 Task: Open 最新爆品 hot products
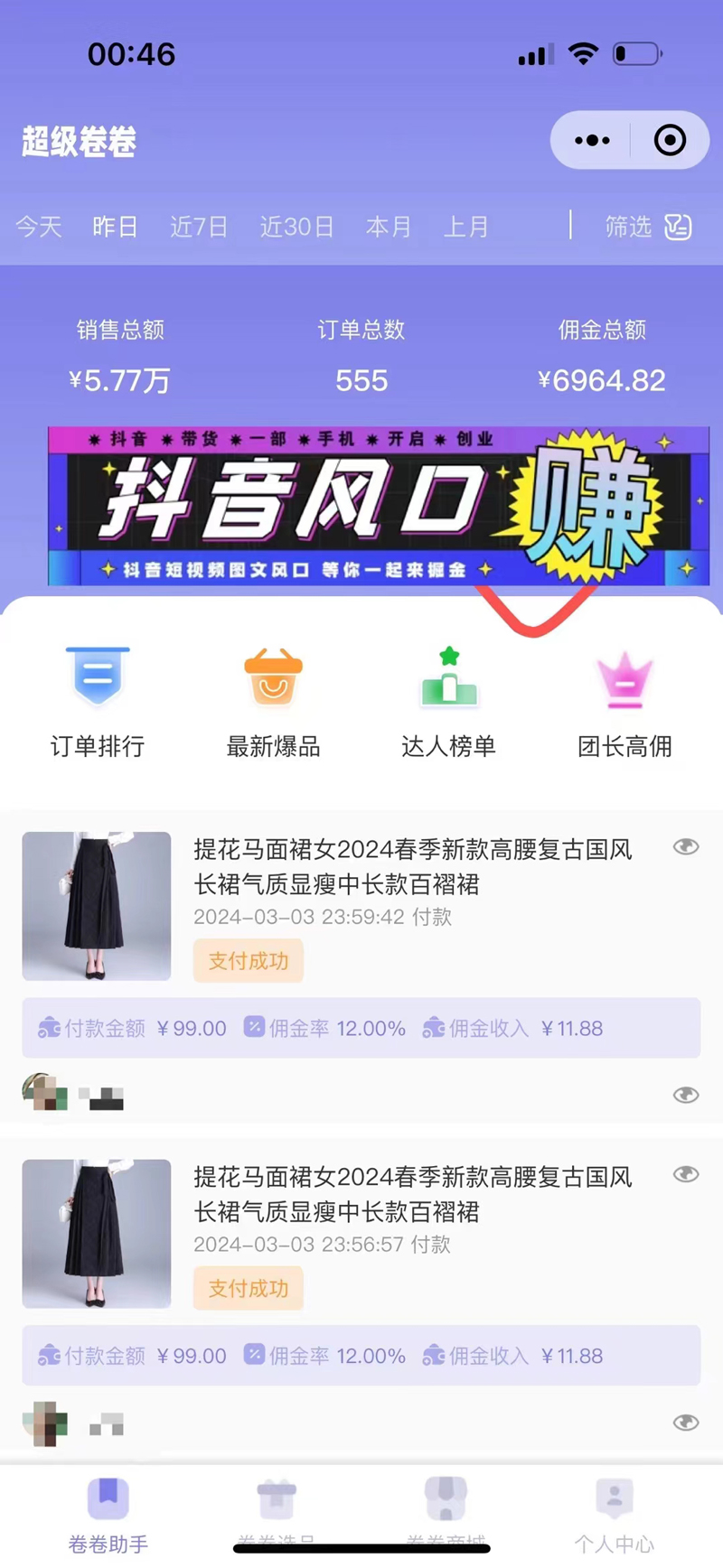pos(273,702)
